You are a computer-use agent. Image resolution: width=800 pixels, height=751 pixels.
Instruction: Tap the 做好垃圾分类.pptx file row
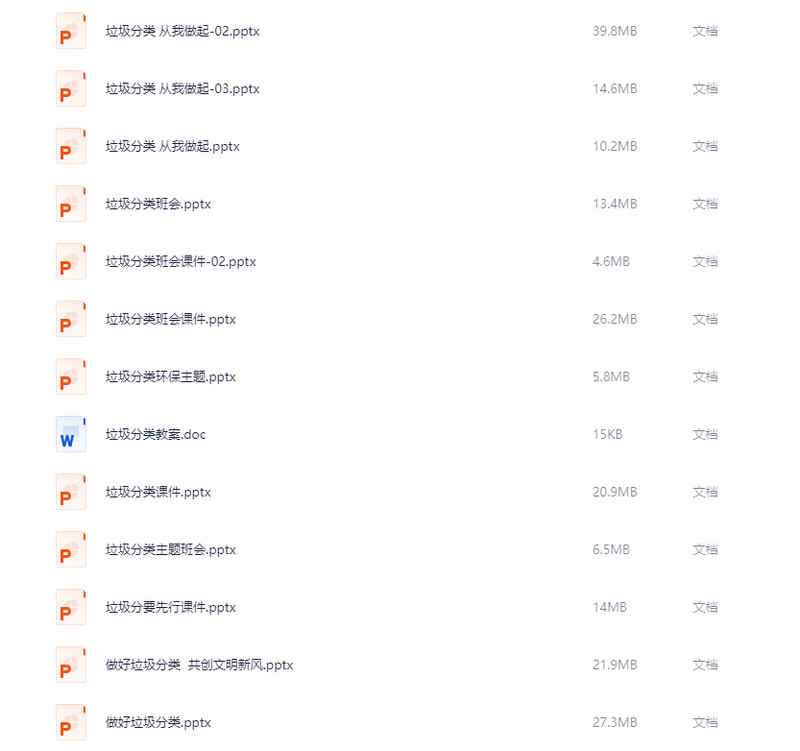click(x=158, y=722)
